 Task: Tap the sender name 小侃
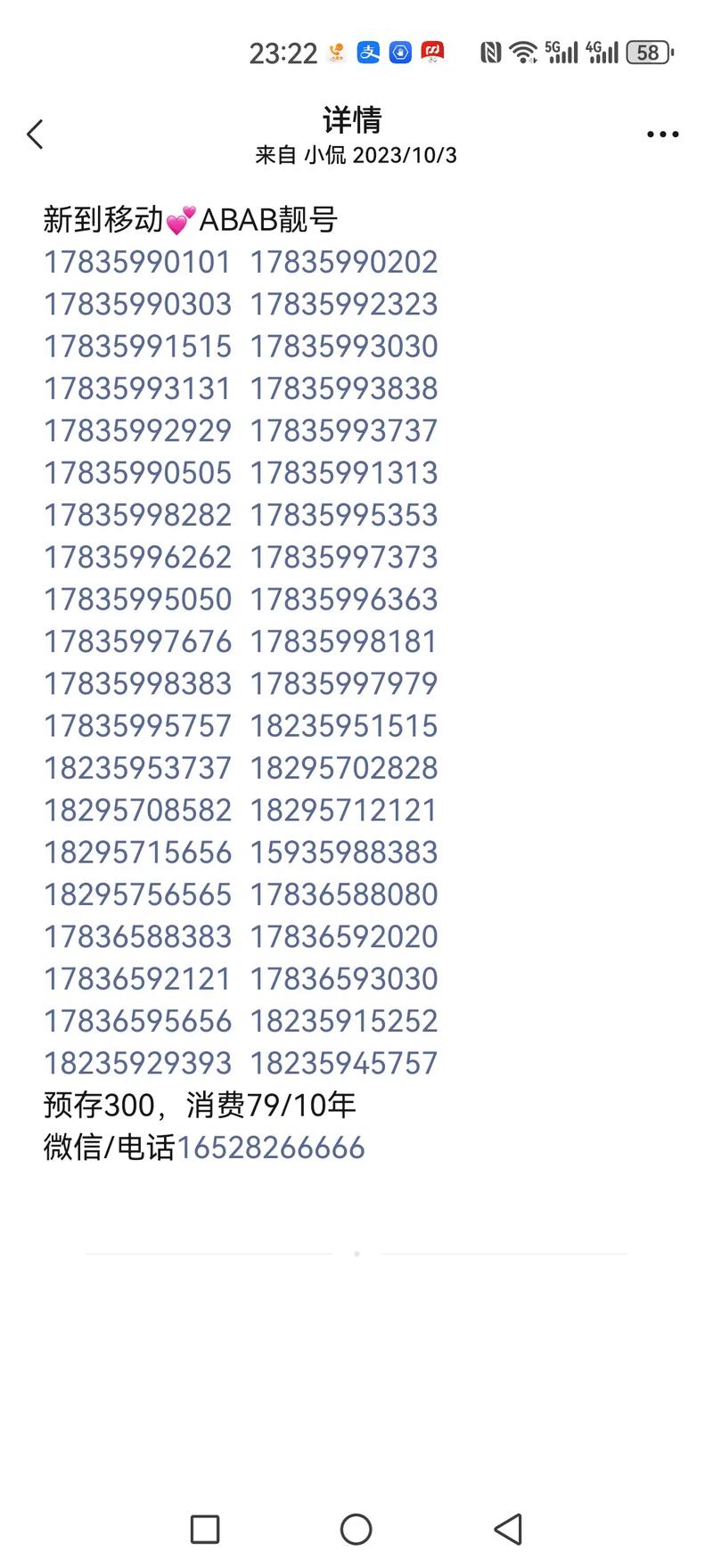coord(324,155)
